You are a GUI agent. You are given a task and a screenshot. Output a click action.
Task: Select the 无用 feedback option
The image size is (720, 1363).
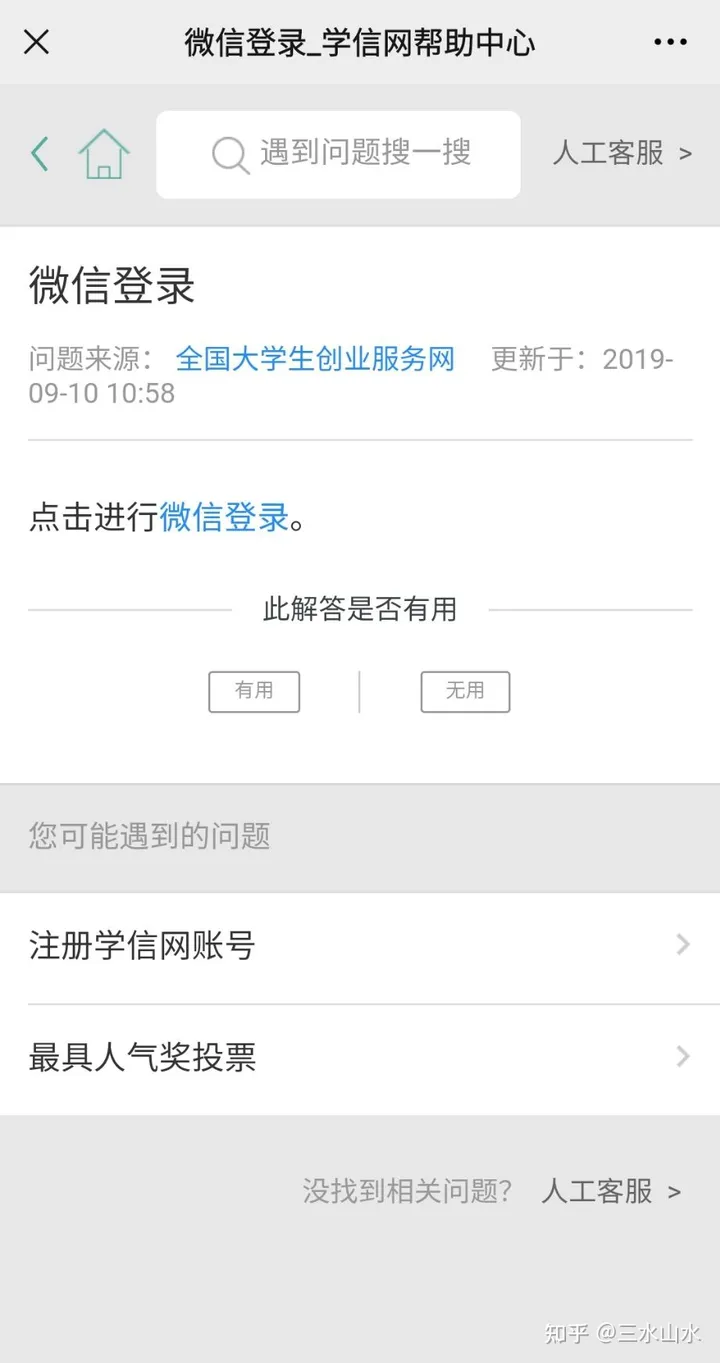[x=465, y=691]
